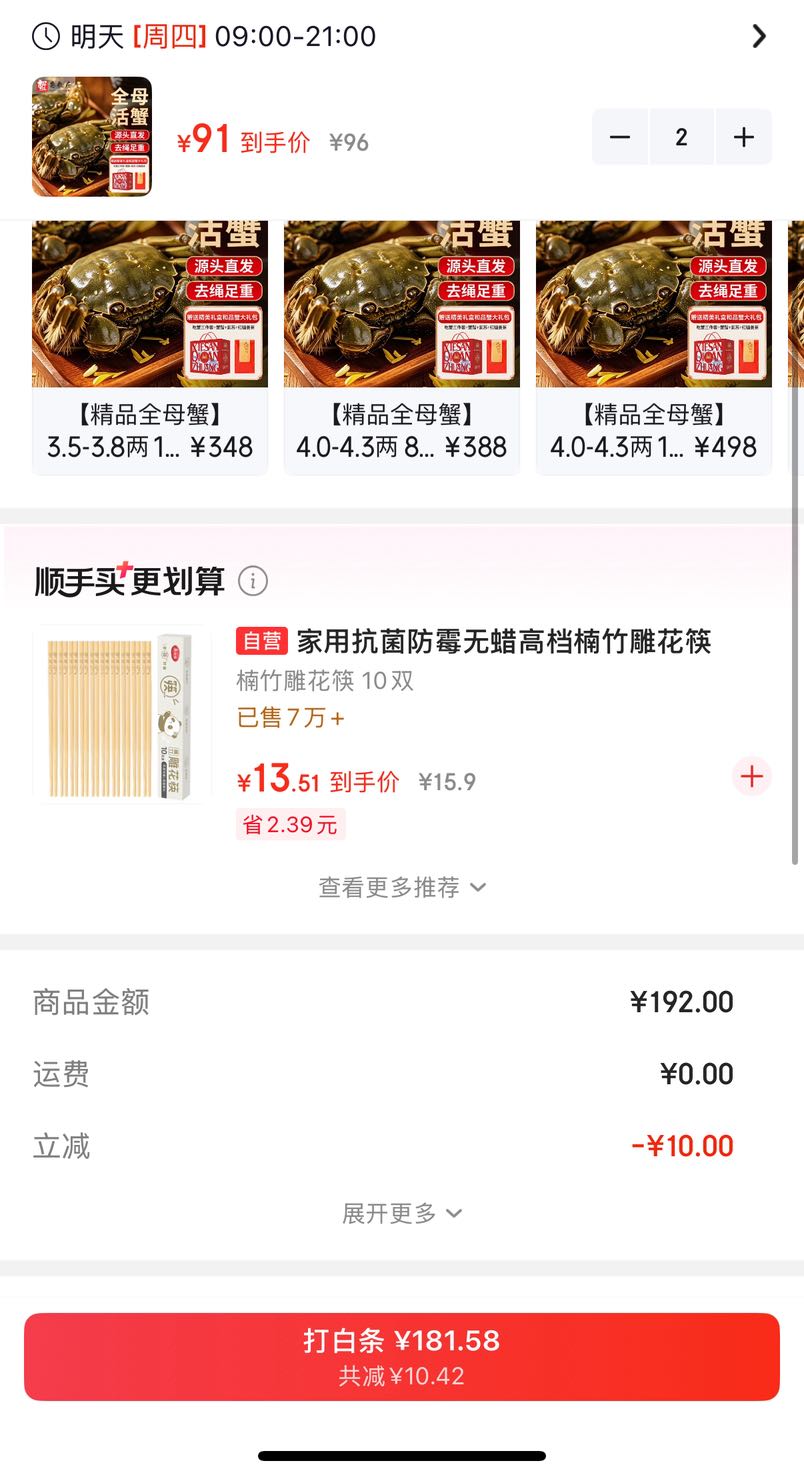Open the 4.0-4.3两 crab card priced ¥388
Viewport: 804px width, 1477px height.
402,347
